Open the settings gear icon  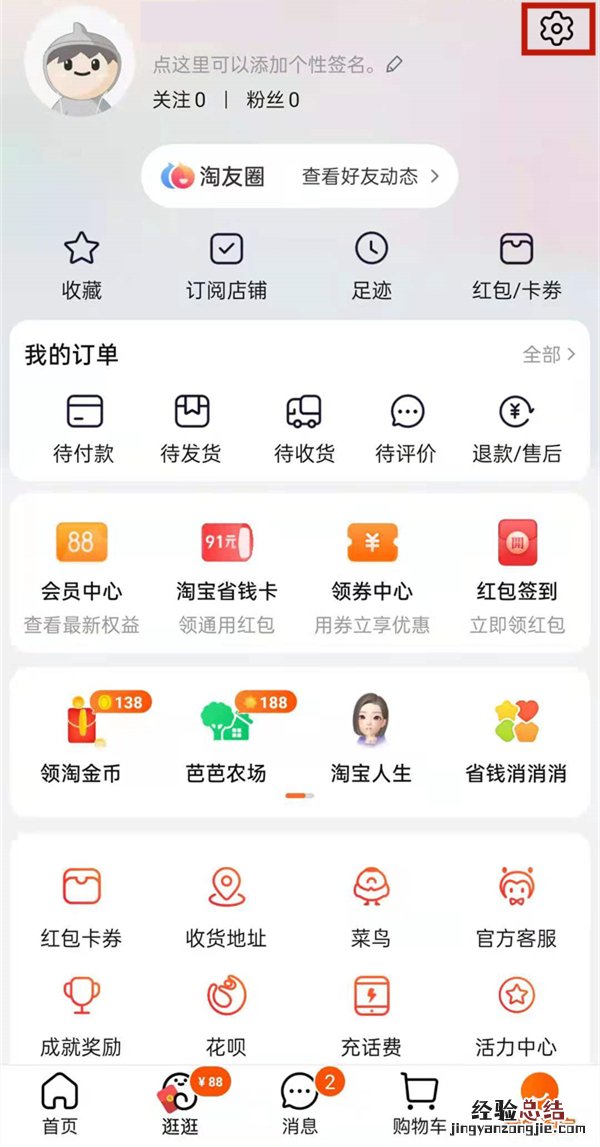(x=556, y=29)
